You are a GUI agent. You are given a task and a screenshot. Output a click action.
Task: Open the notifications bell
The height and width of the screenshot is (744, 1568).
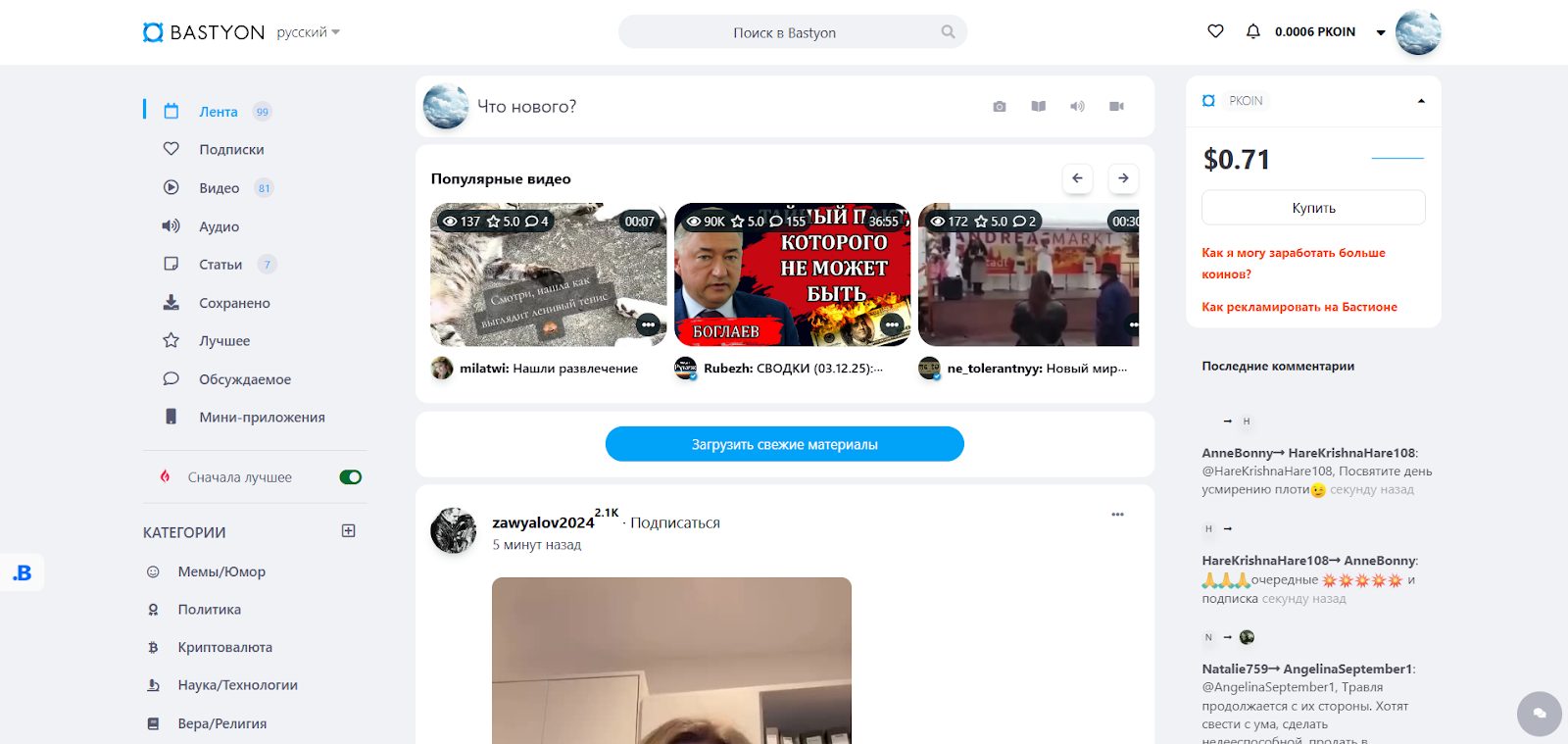1252,31
